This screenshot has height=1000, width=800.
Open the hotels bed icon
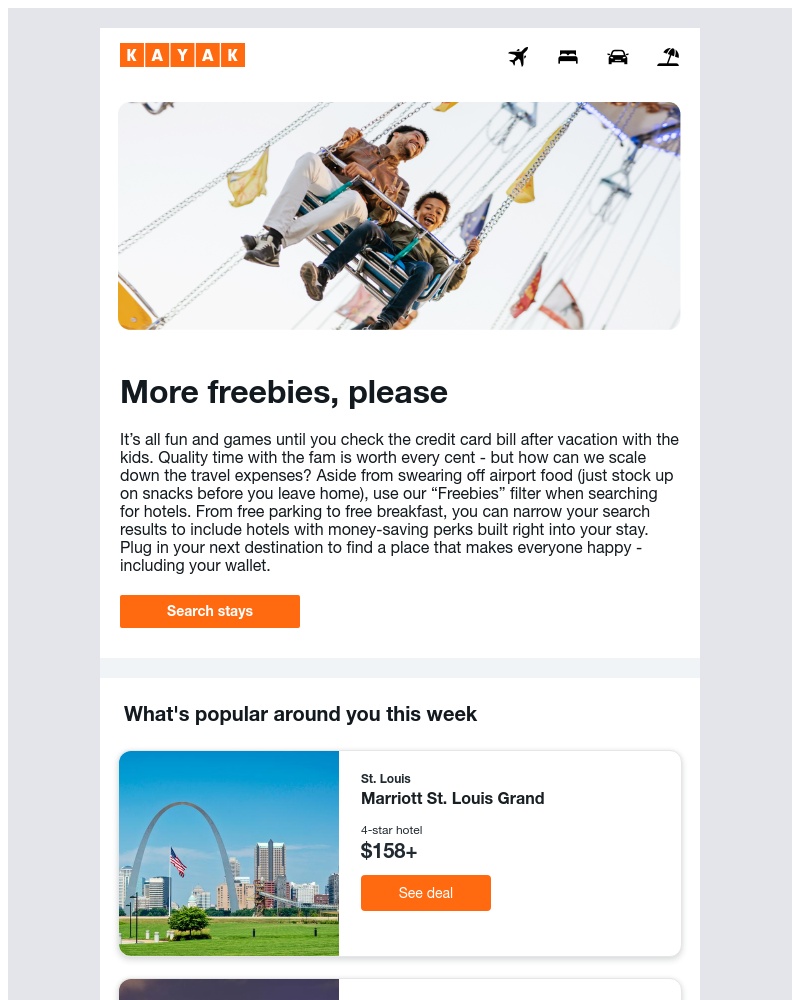pyautogui.click(x=568, y=57)
